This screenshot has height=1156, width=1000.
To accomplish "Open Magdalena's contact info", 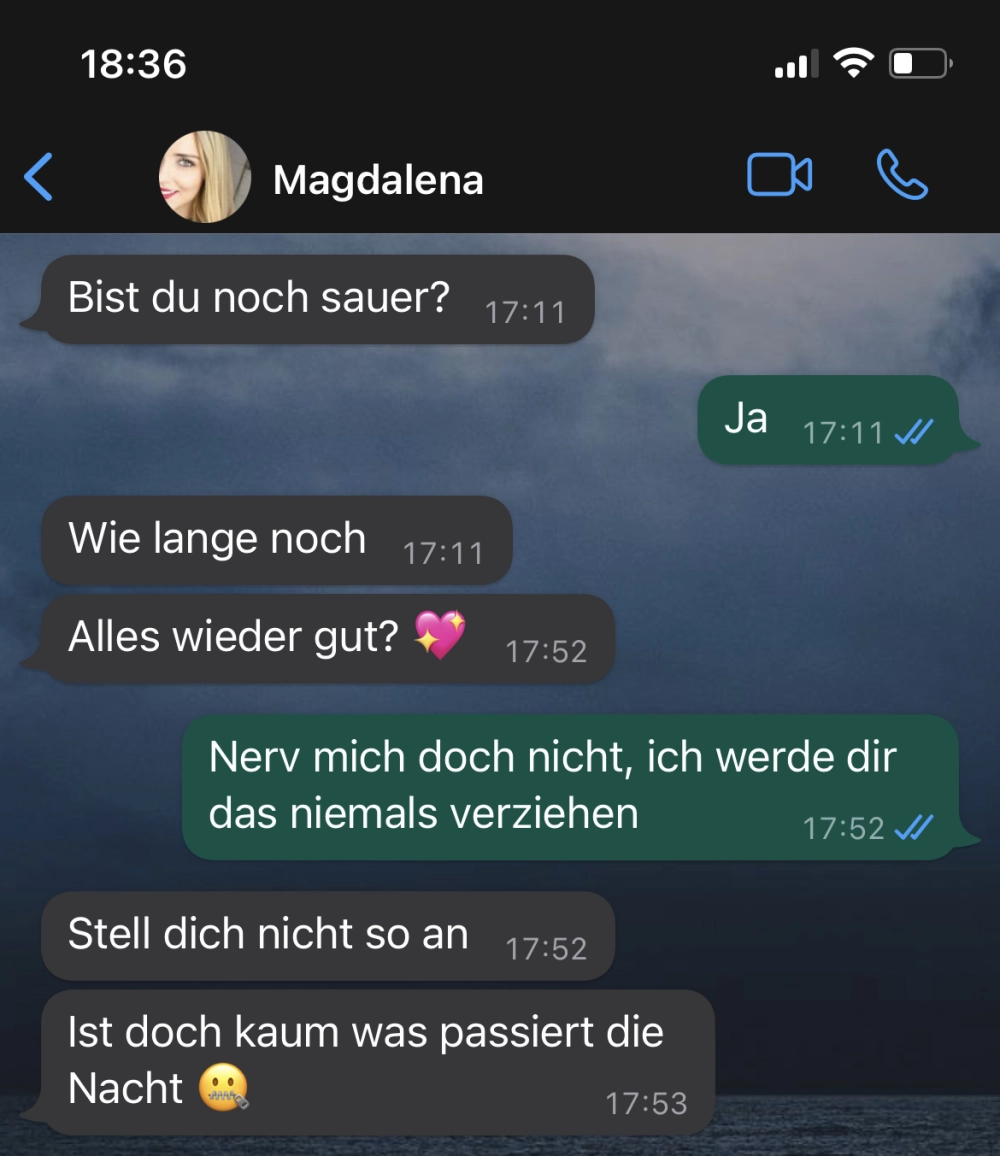I will (378, 180).
